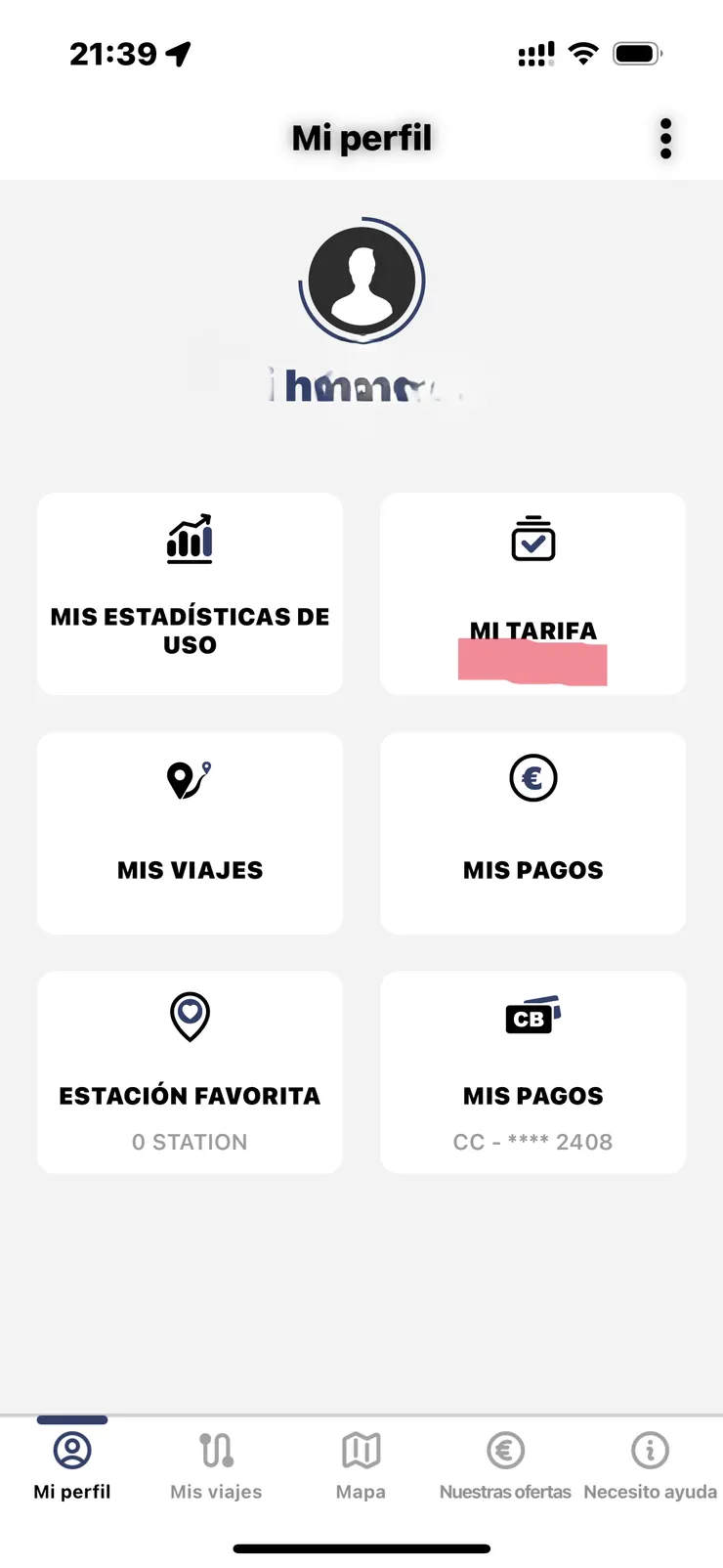Select the Mi perfil tab
This screenshot has height=1568, width=723.
[x=72, y=1464]
